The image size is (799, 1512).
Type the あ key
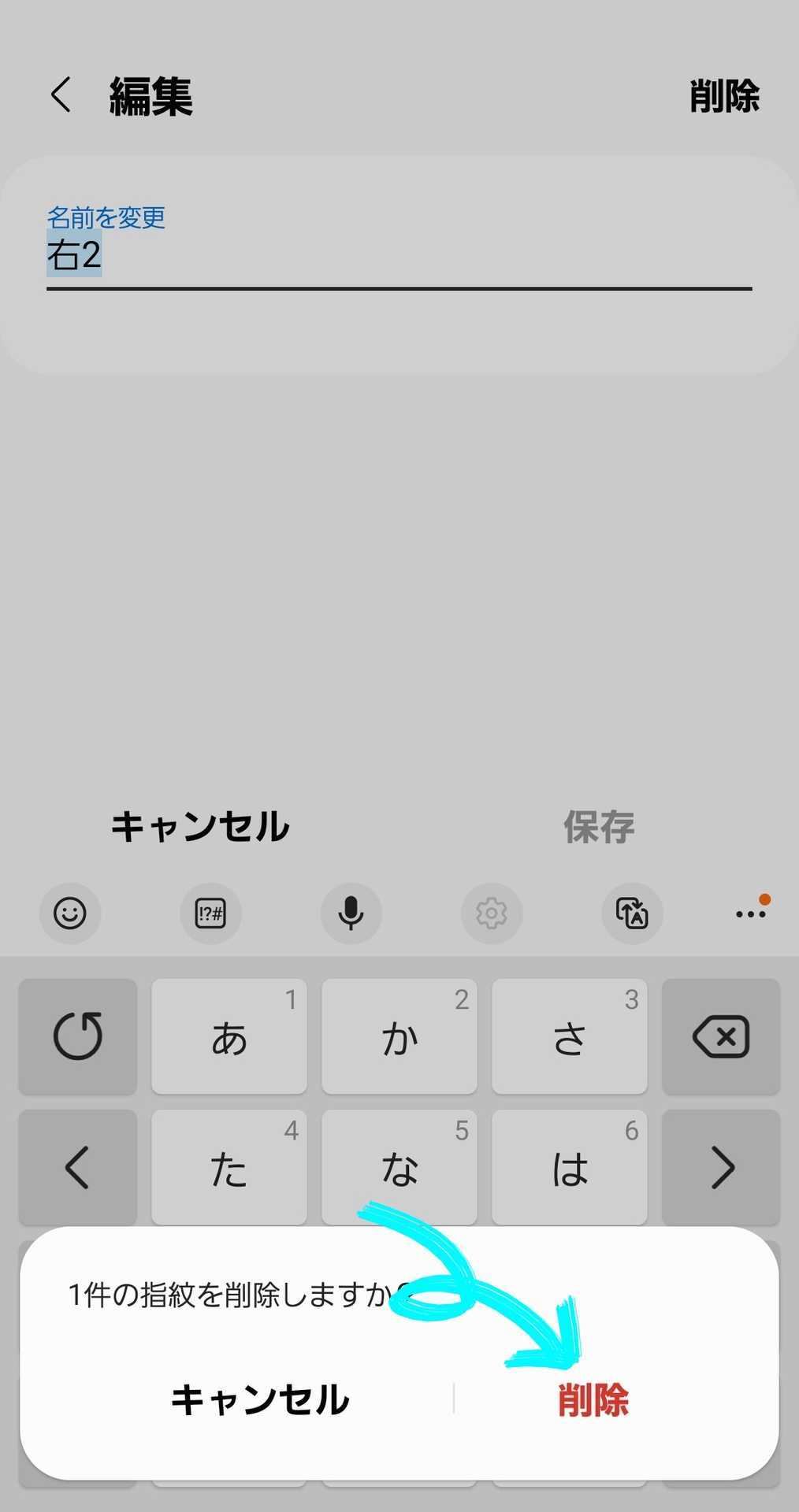coord(229,1036)
